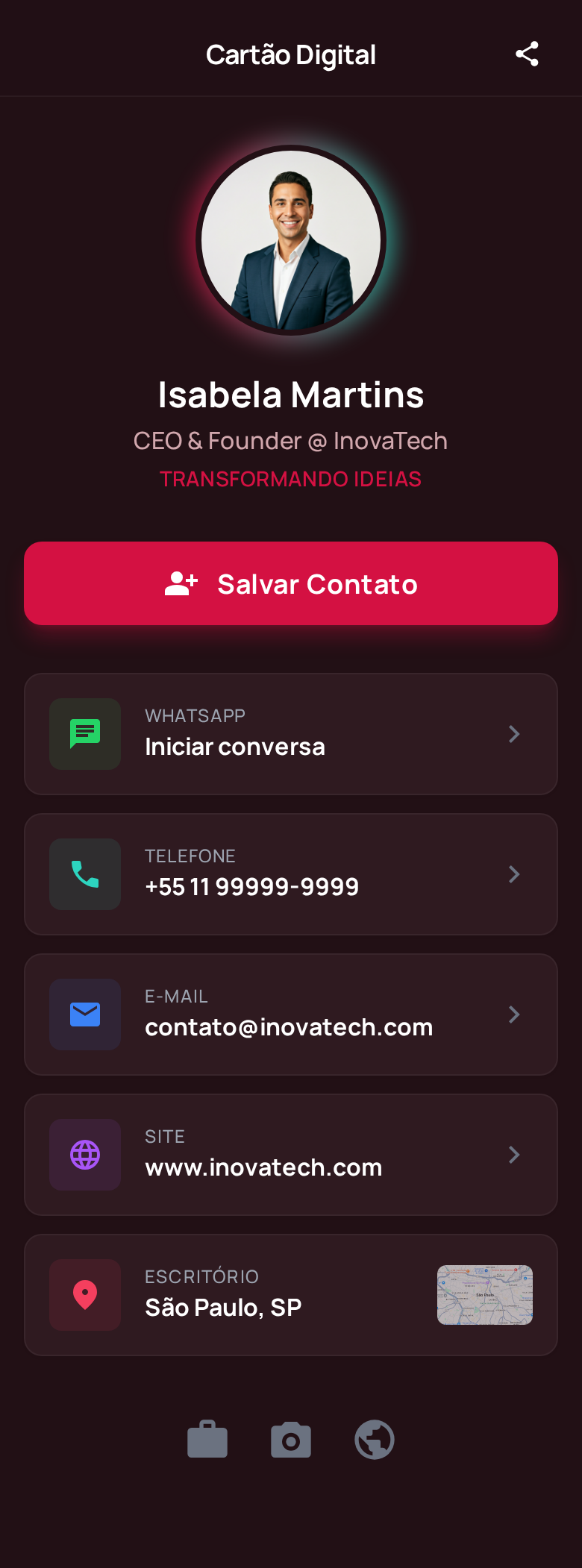
Task: Open the WhatsApp Iniciar conversa row
Action: coord(291,734)
